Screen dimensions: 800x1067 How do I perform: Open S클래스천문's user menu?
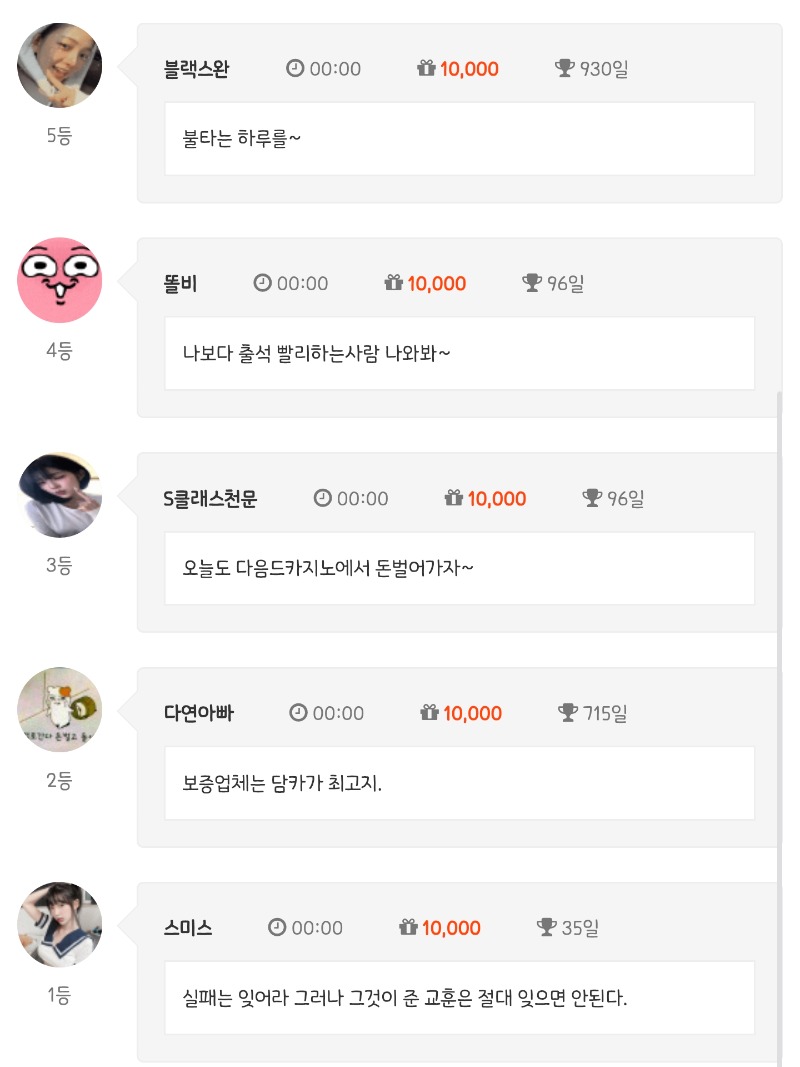pos(210,498)
